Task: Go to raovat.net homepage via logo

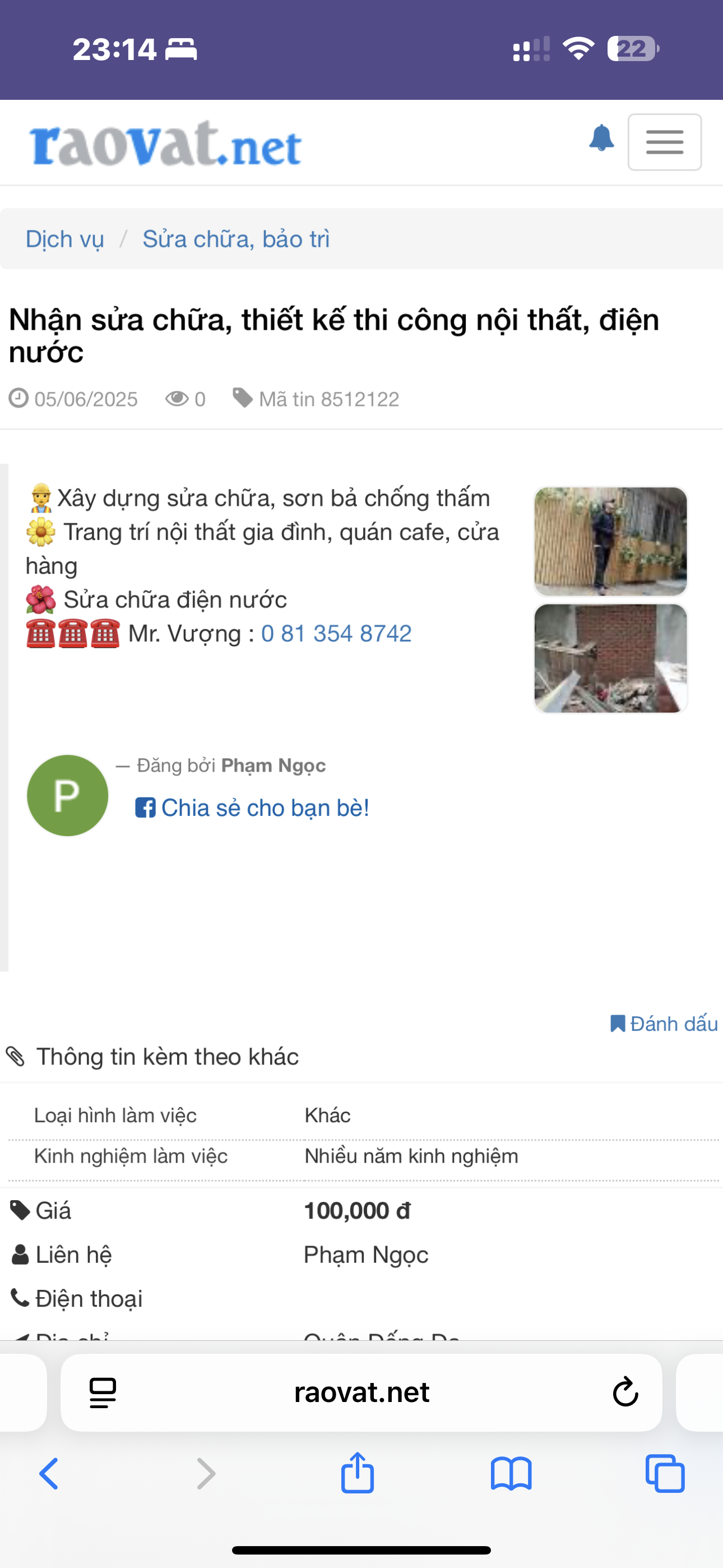Action: coord(165,144)
